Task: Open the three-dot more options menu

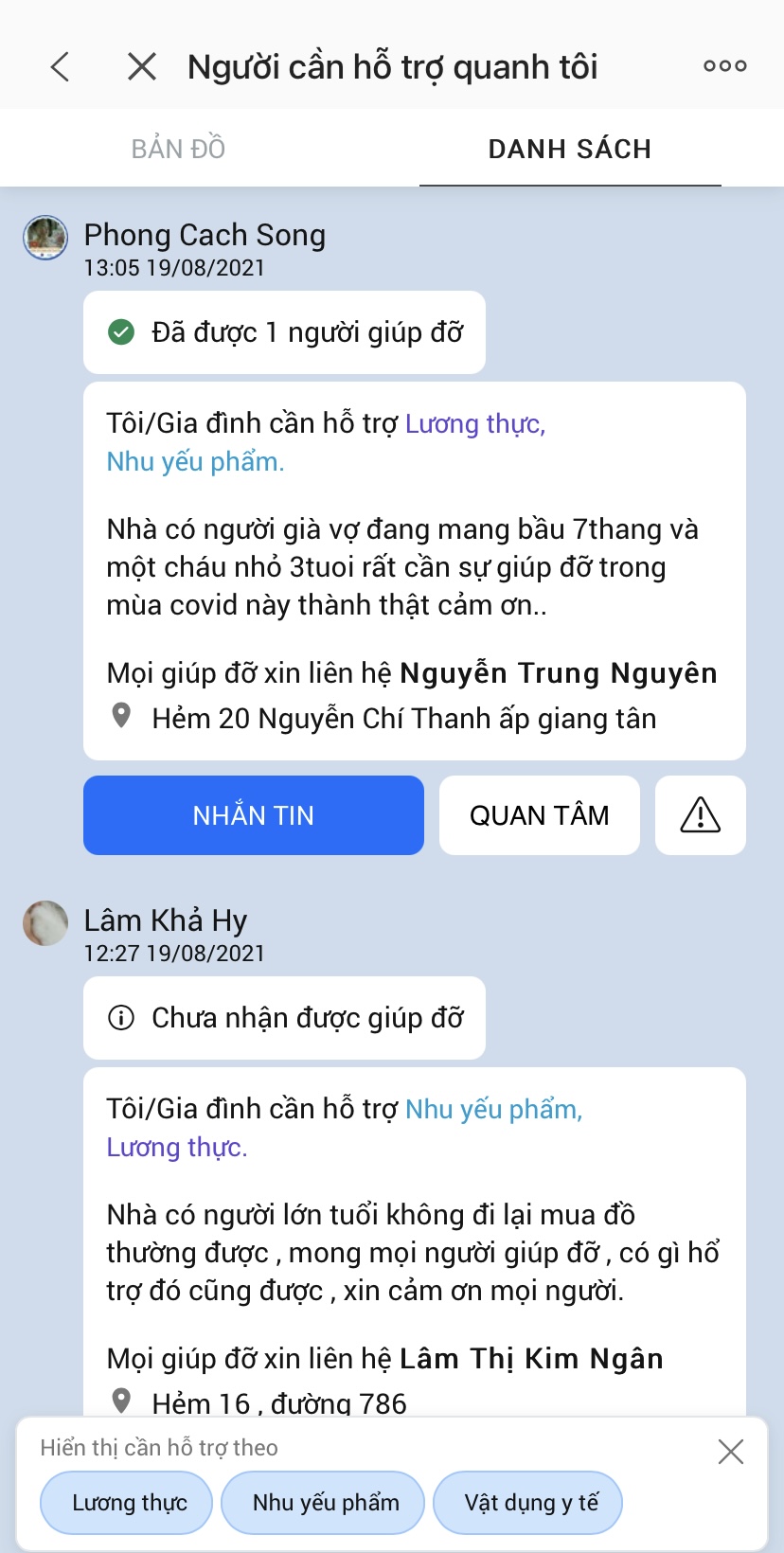Action: 724,66
